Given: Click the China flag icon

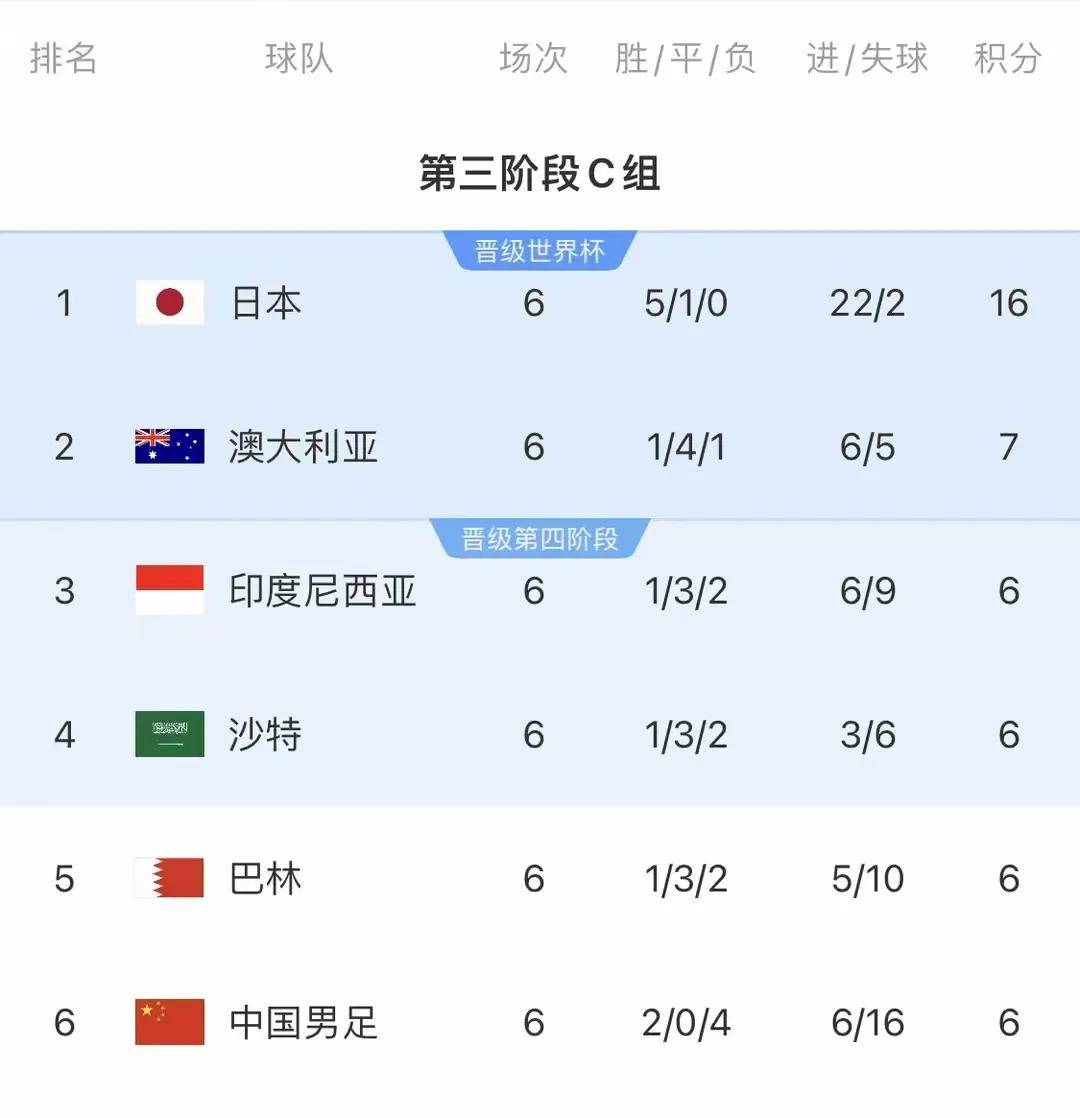Looking at the screenshot, I should coord(168,1023).
